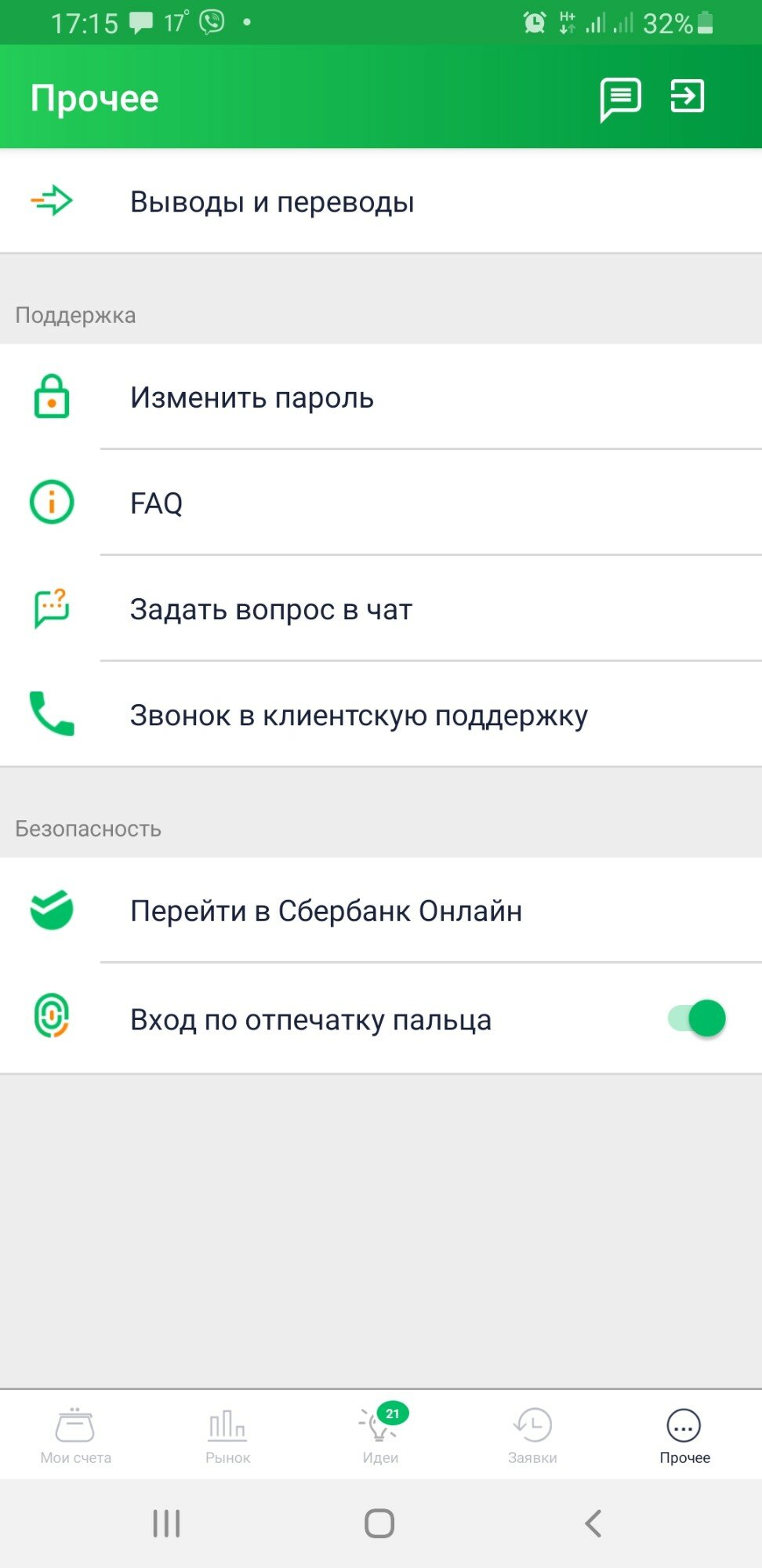Select the Прочее tab
The height and width of the screenshot is (1568, 762).
[x=685, y=1436]
